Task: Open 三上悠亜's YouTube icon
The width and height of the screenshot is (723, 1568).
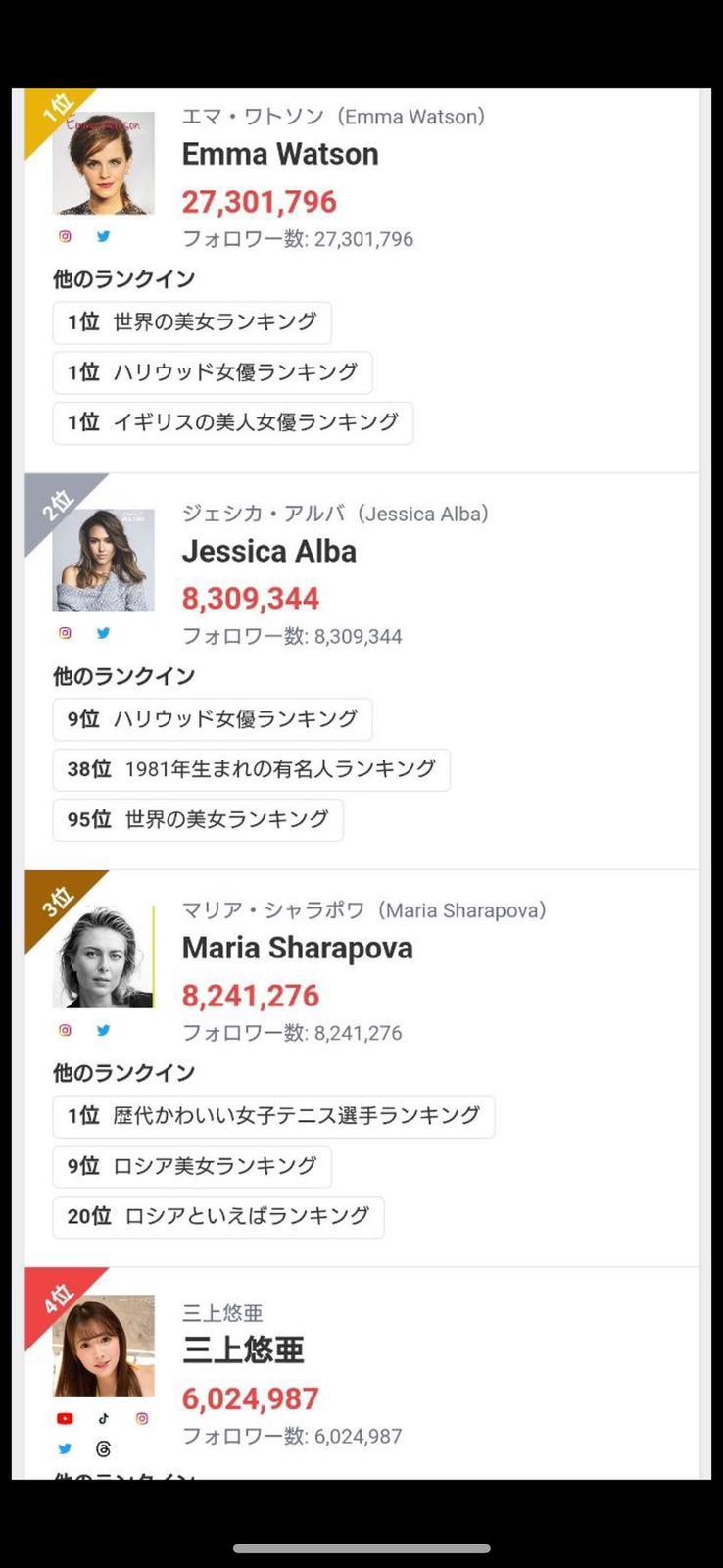Action: (65, 1418)
